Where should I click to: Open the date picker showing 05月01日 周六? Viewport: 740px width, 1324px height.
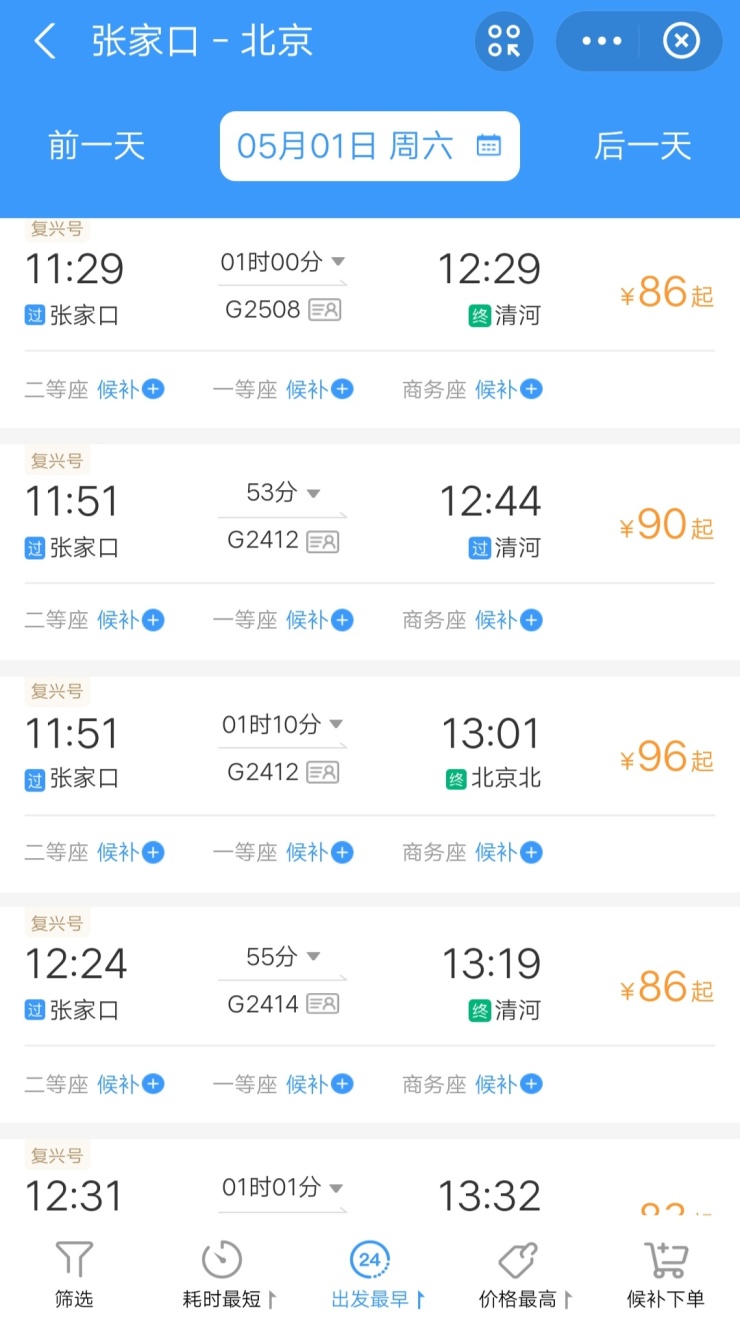click(370, 146)
